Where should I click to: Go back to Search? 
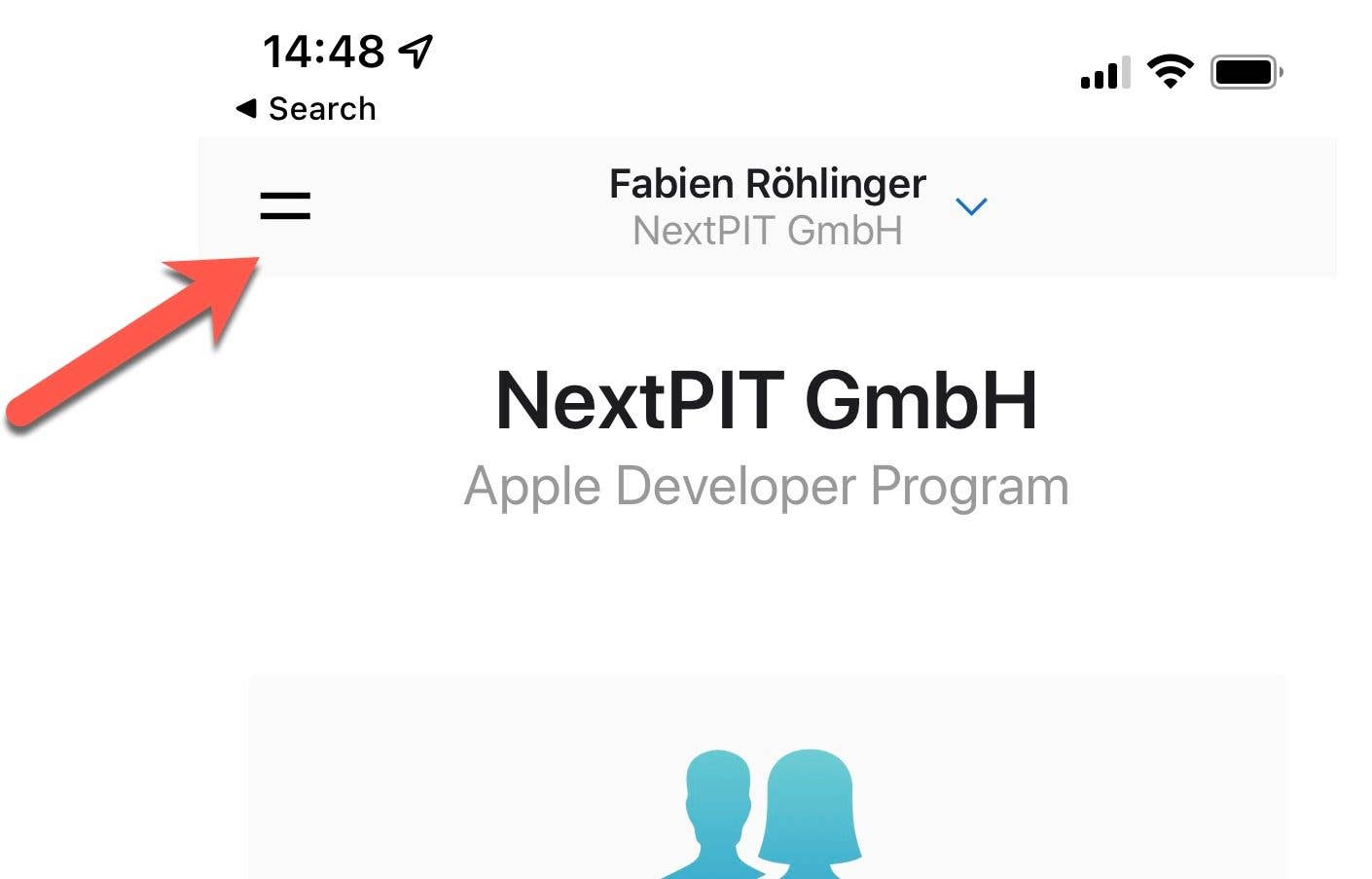pos(307,109)
